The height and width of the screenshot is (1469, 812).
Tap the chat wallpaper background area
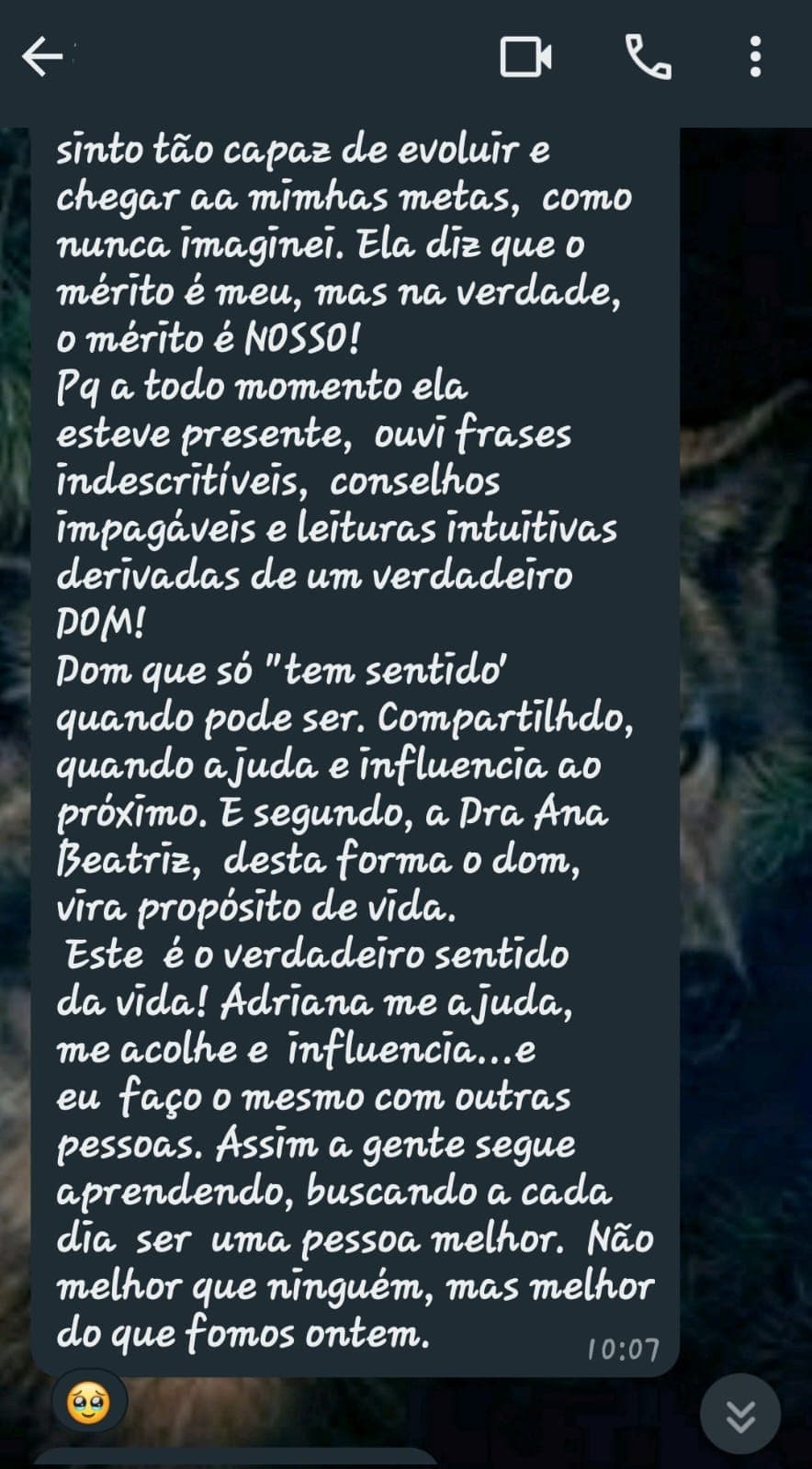click(x=744, y=643)
